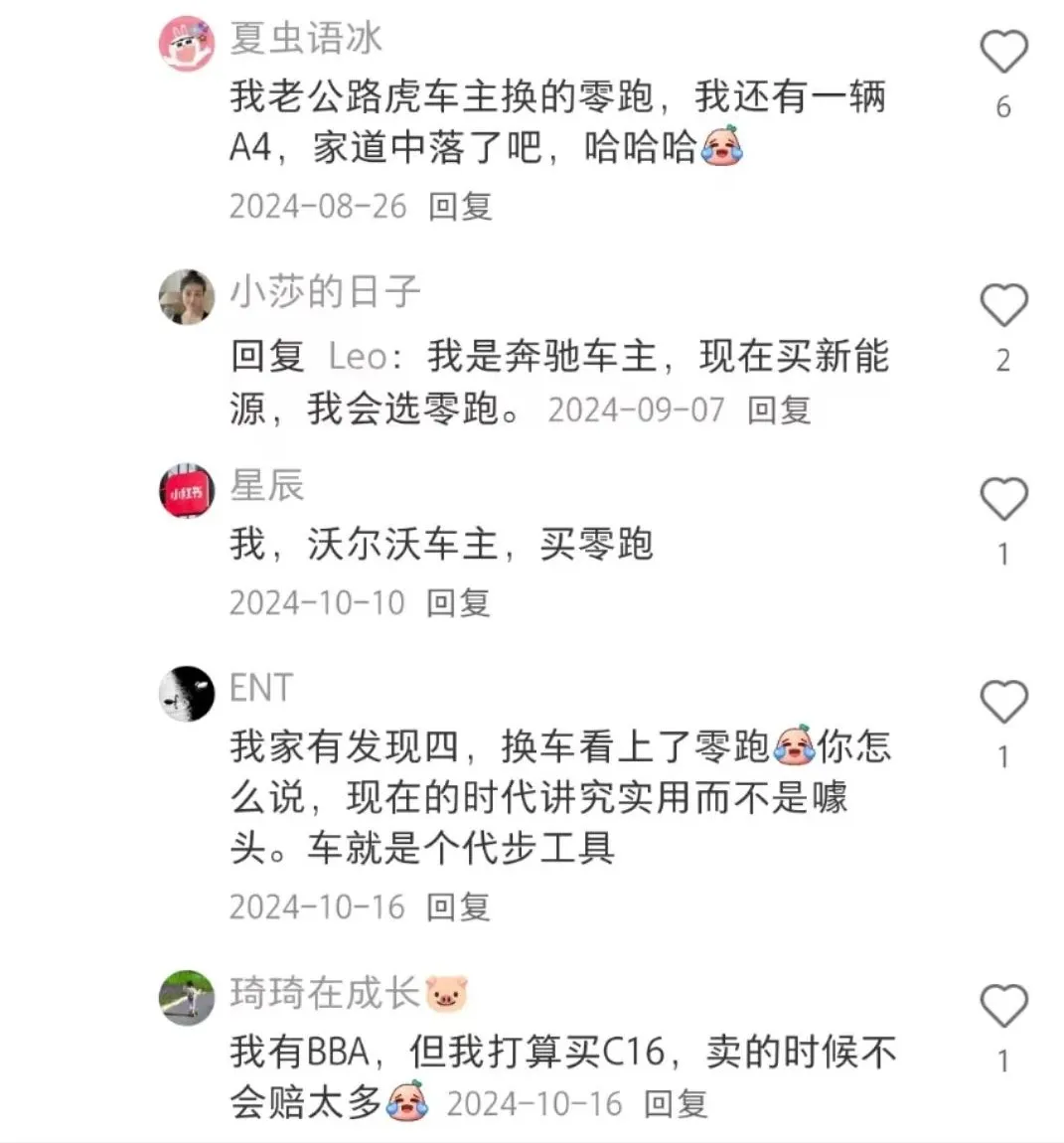Like 星辰's comment
The height and width of the screenshot is (1143, 1064).
click(x=1003, y=499)
